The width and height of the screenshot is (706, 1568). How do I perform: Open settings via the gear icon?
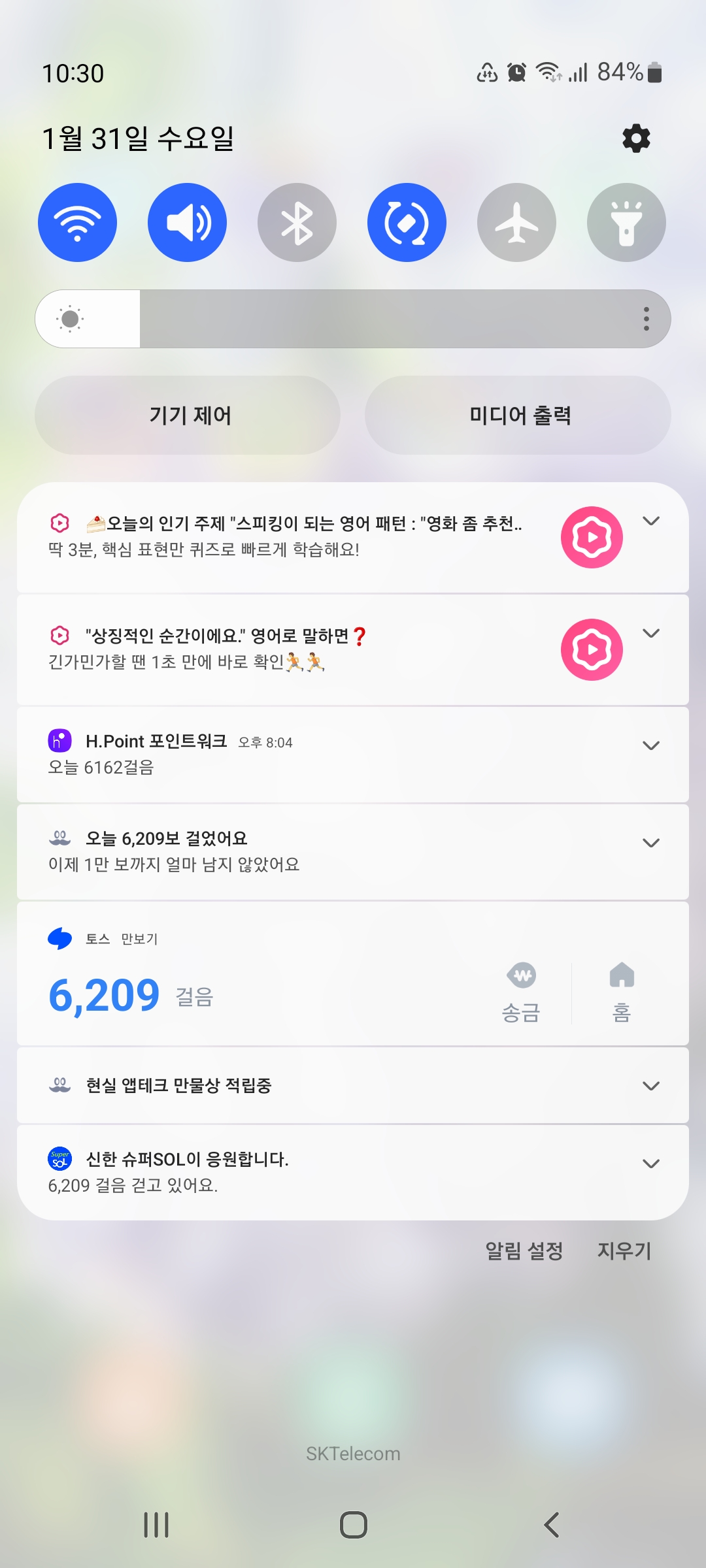coord(636,138)
